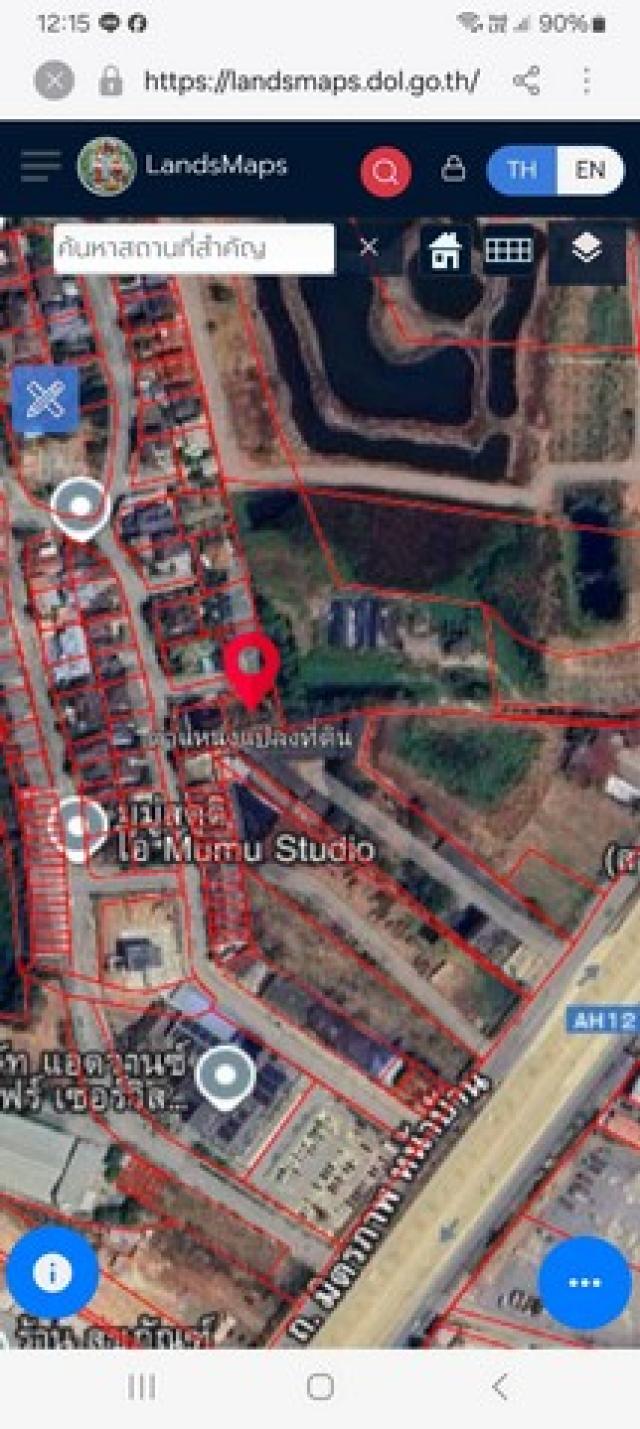Clear the place search field
This screenshot has height=1429, width=640.
[369, 247]
